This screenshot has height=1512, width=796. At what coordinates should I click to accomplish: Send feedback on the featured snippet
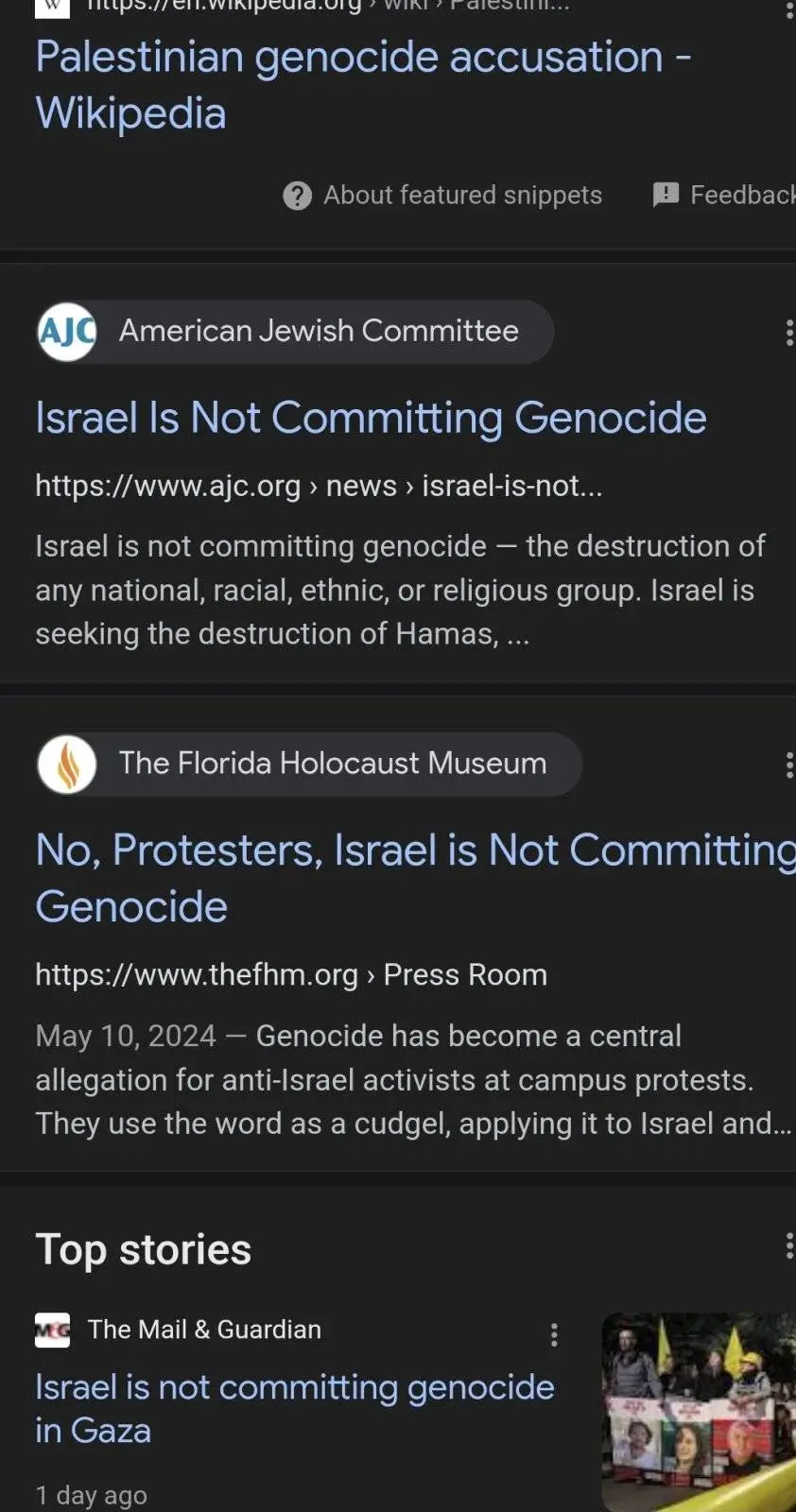[x=724, y=196]
